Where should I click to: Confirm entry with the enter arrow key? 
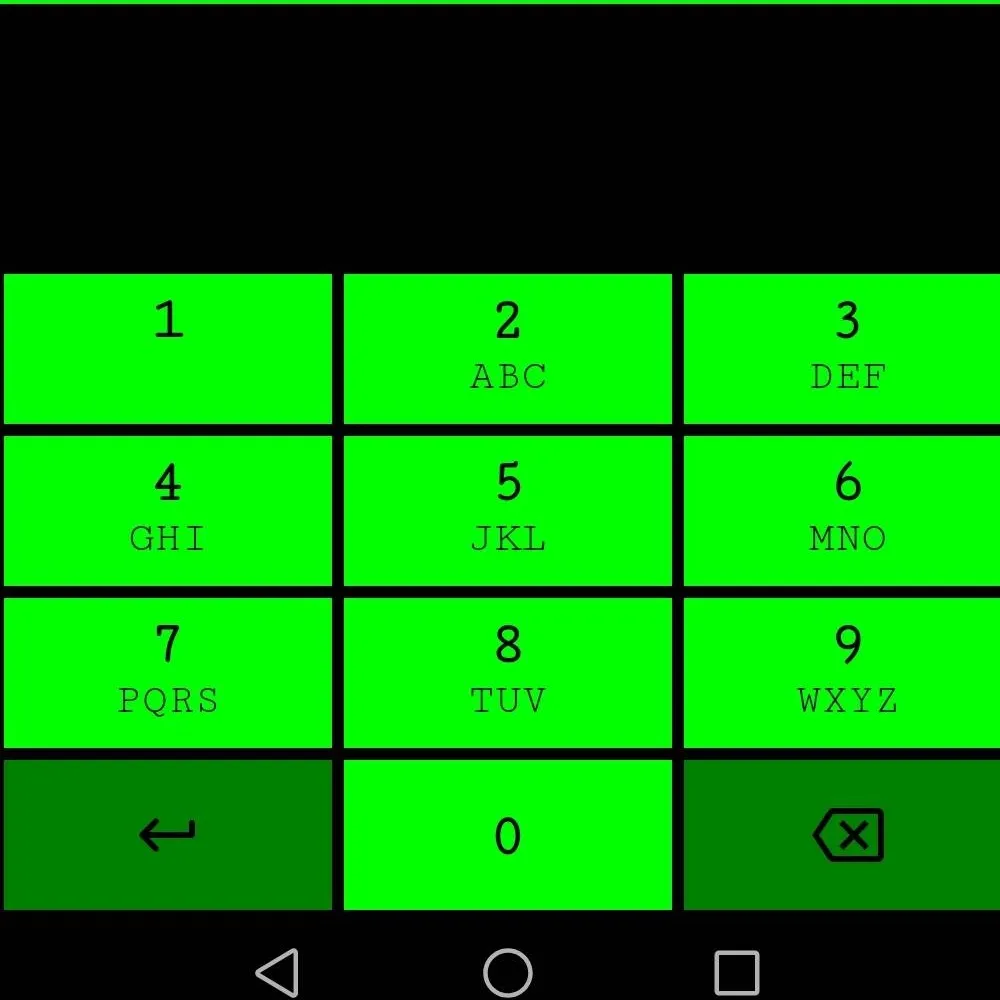pyautogui.click(x=168, y=835)
